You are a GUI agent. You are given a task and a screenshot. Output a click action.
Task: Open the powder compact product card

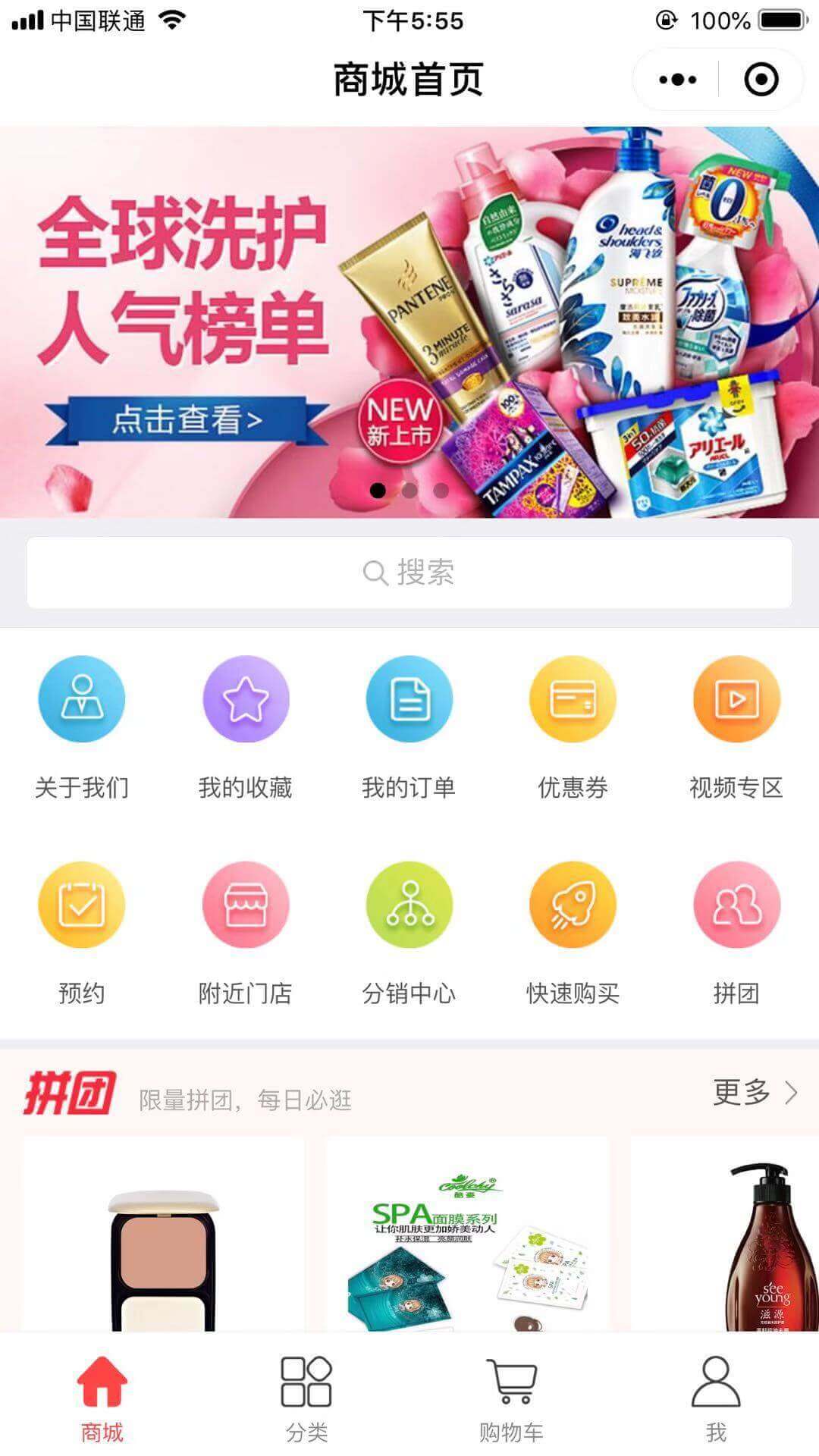(164, 1236)
